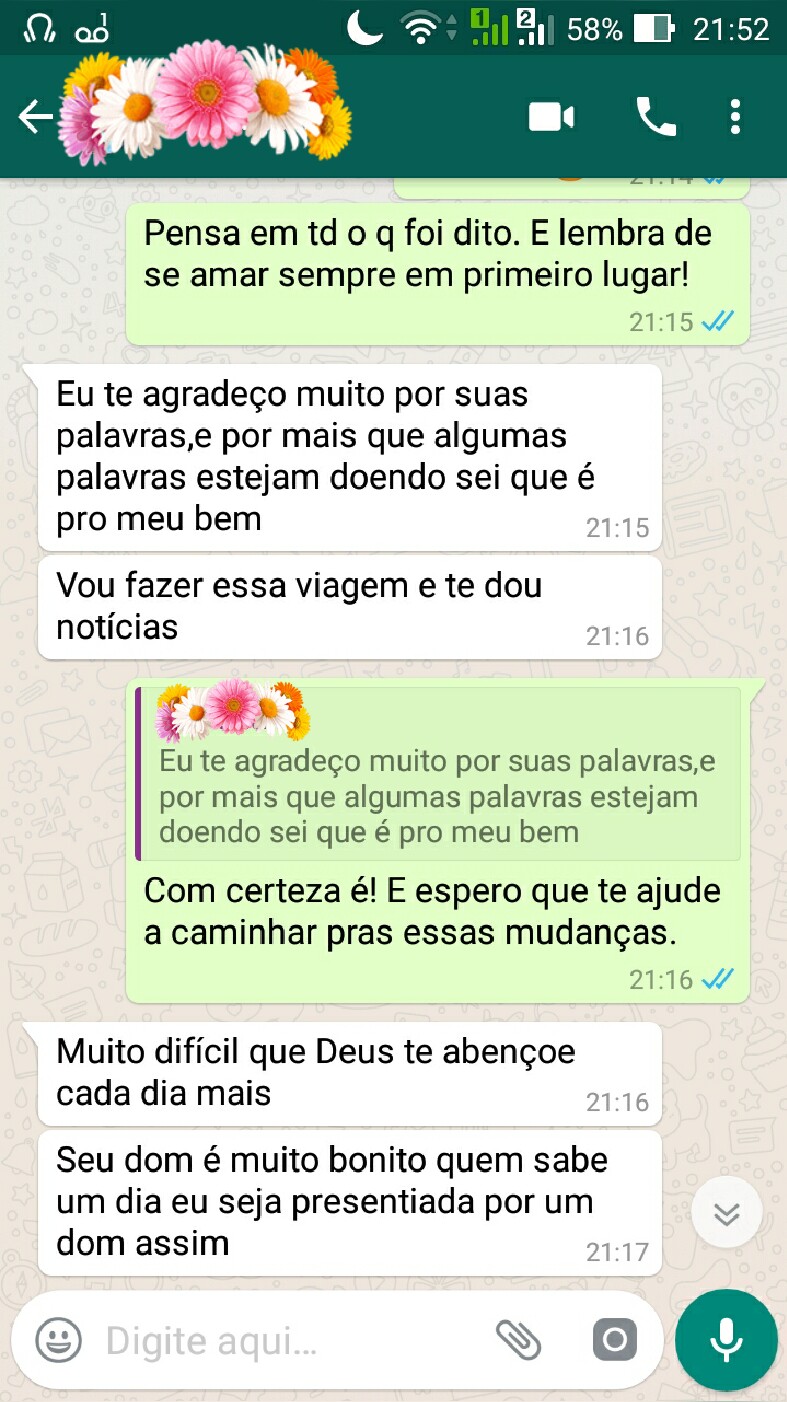Open the overflow menu
787x1402 pixels.
coord(736,118)
